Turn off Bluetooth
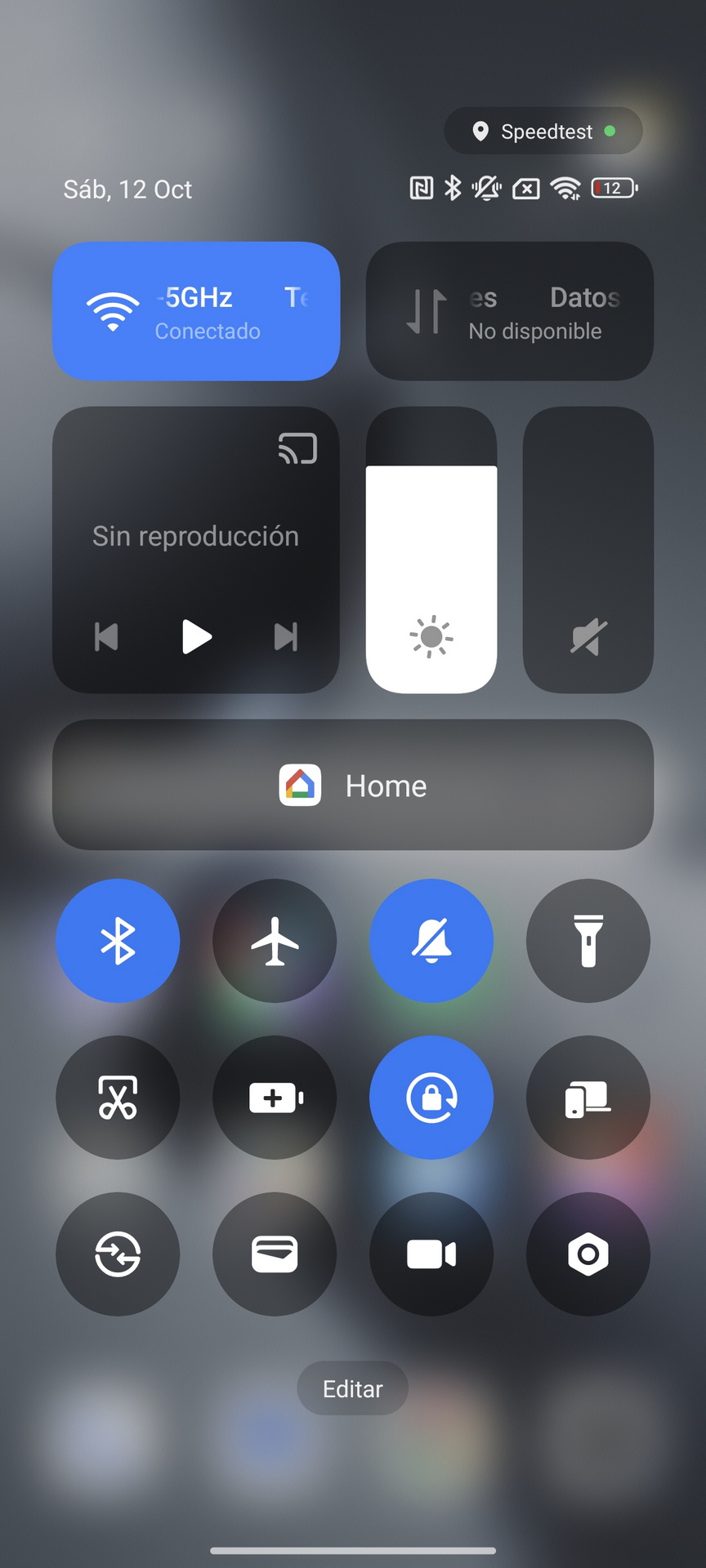This screenshot has height=1568, width=706. click(x=118, y=941)
